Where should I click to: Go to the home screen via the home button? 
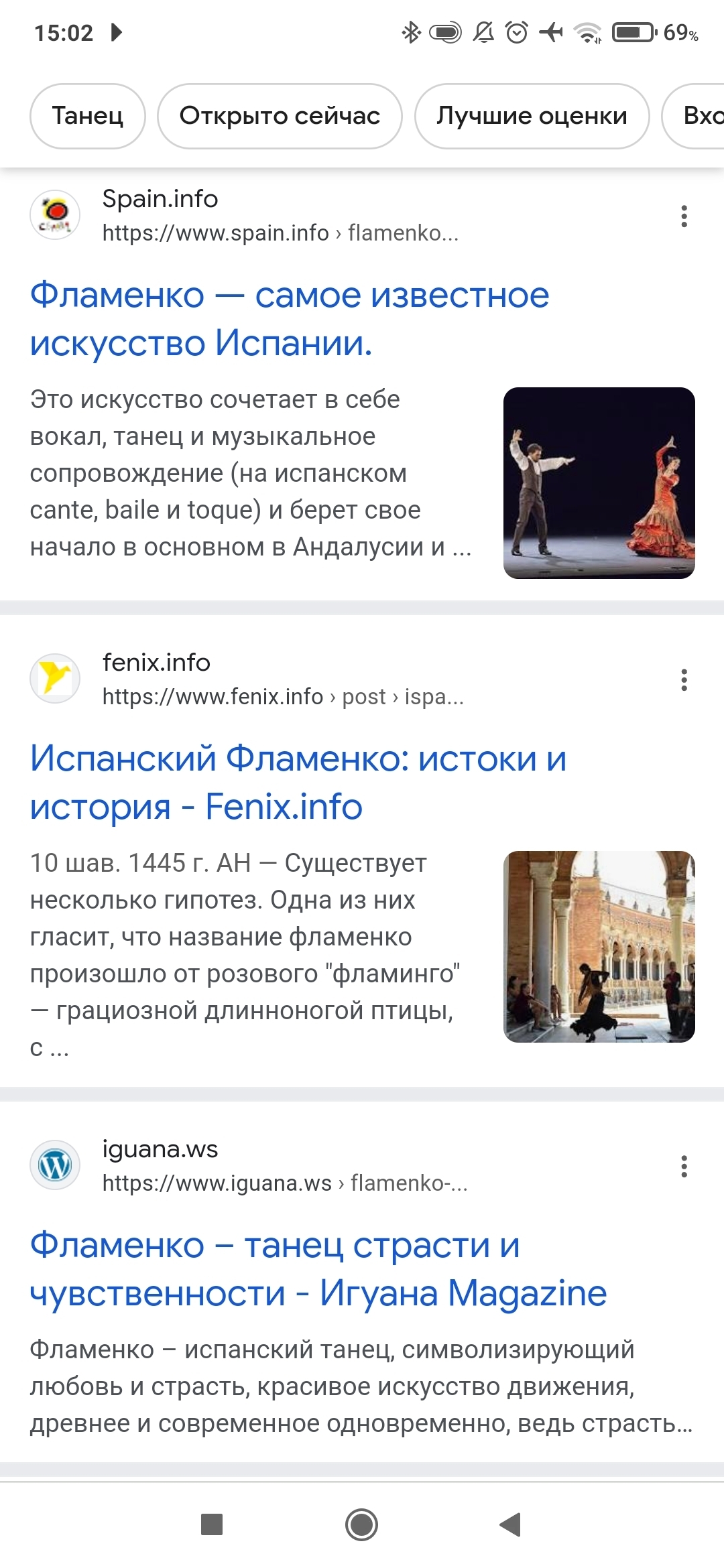[x=362, y=1524]
